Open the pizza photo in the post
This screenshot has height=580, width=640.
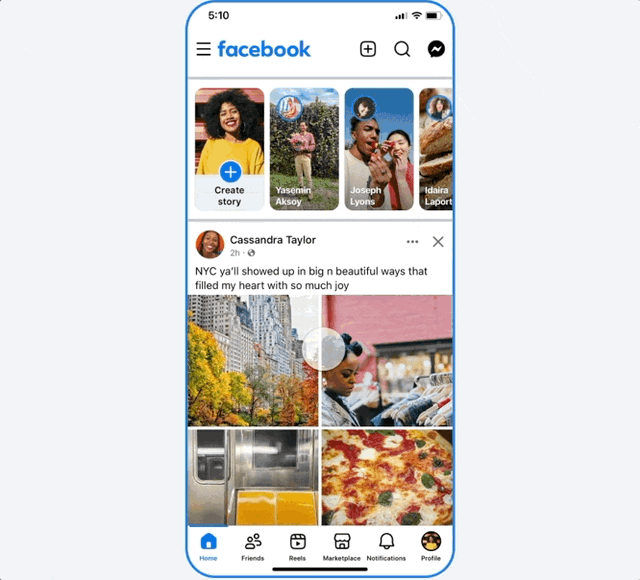point(387,478)
